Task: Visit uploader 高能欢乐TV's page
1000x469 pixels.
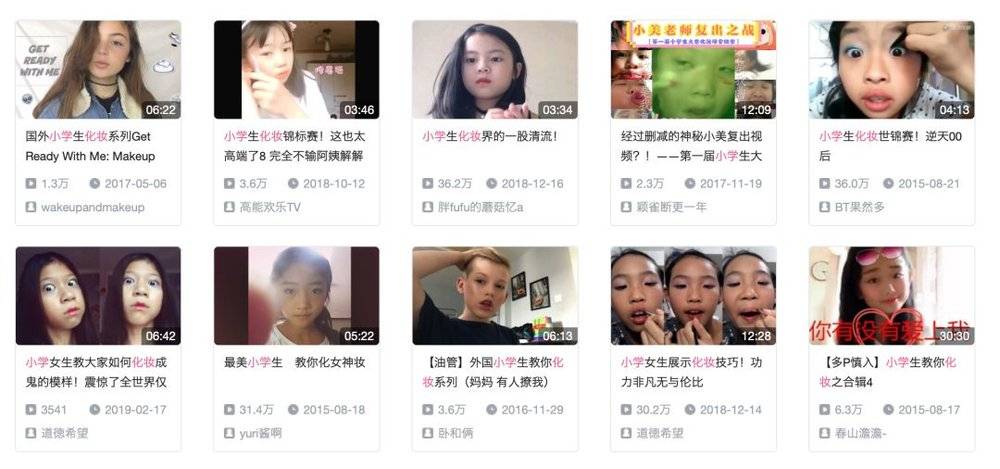Action: (x=270, y=207)
